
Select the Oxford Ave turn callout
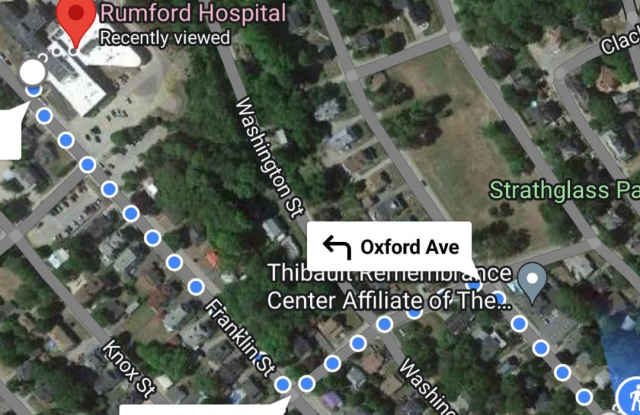pyautogui.click(x=389, y=247)
